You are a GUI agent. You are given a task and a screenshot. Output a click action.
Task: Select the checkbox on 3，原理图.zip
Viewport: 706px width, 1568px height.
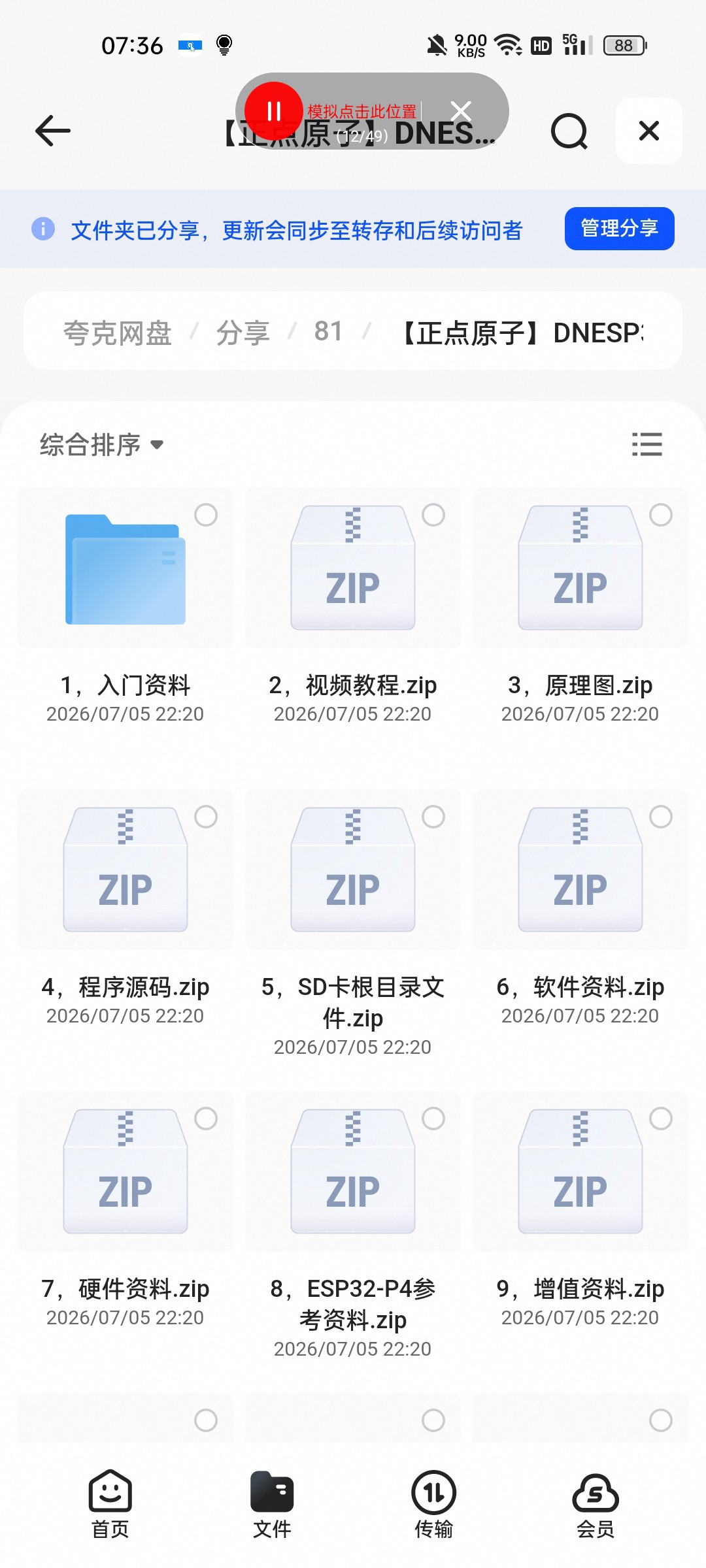660,515
